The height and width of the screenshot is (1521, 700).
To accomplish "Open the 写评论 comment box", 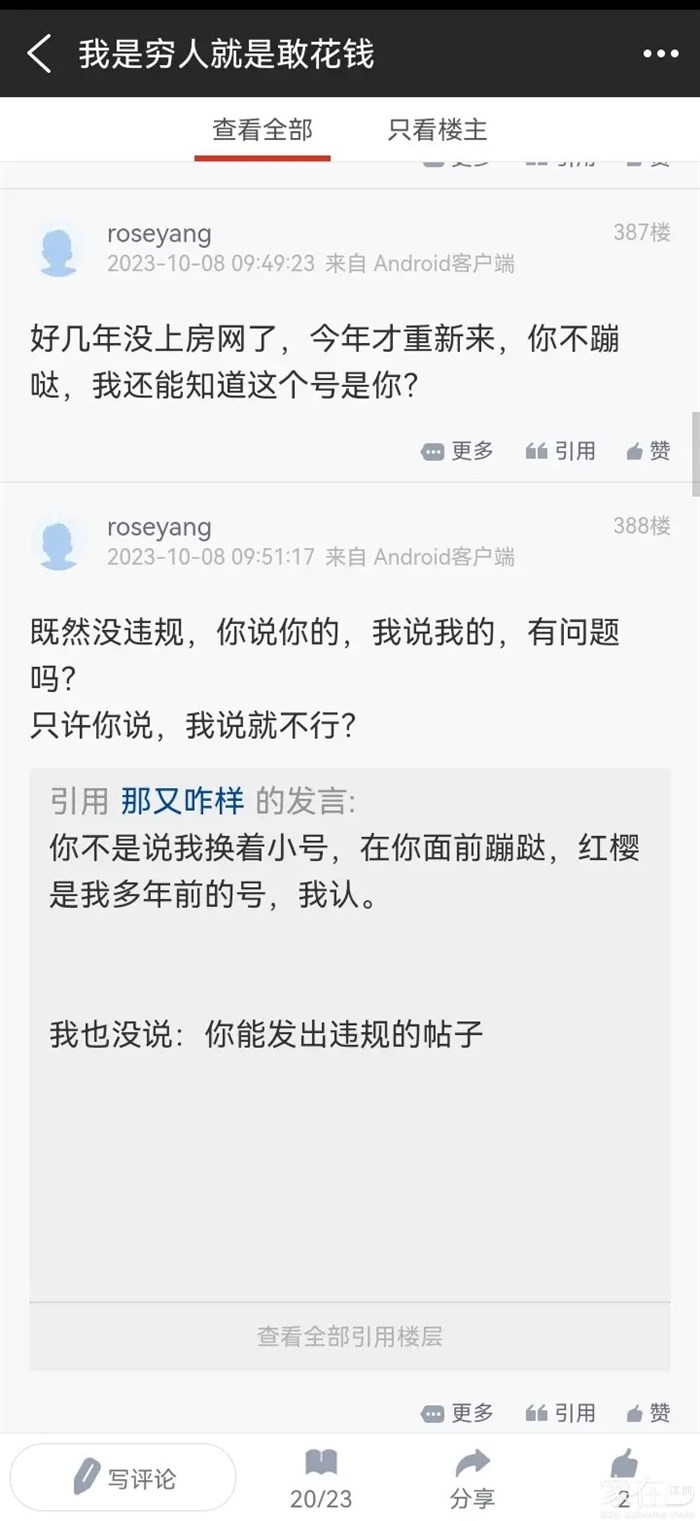I will tap(125, 1477).
